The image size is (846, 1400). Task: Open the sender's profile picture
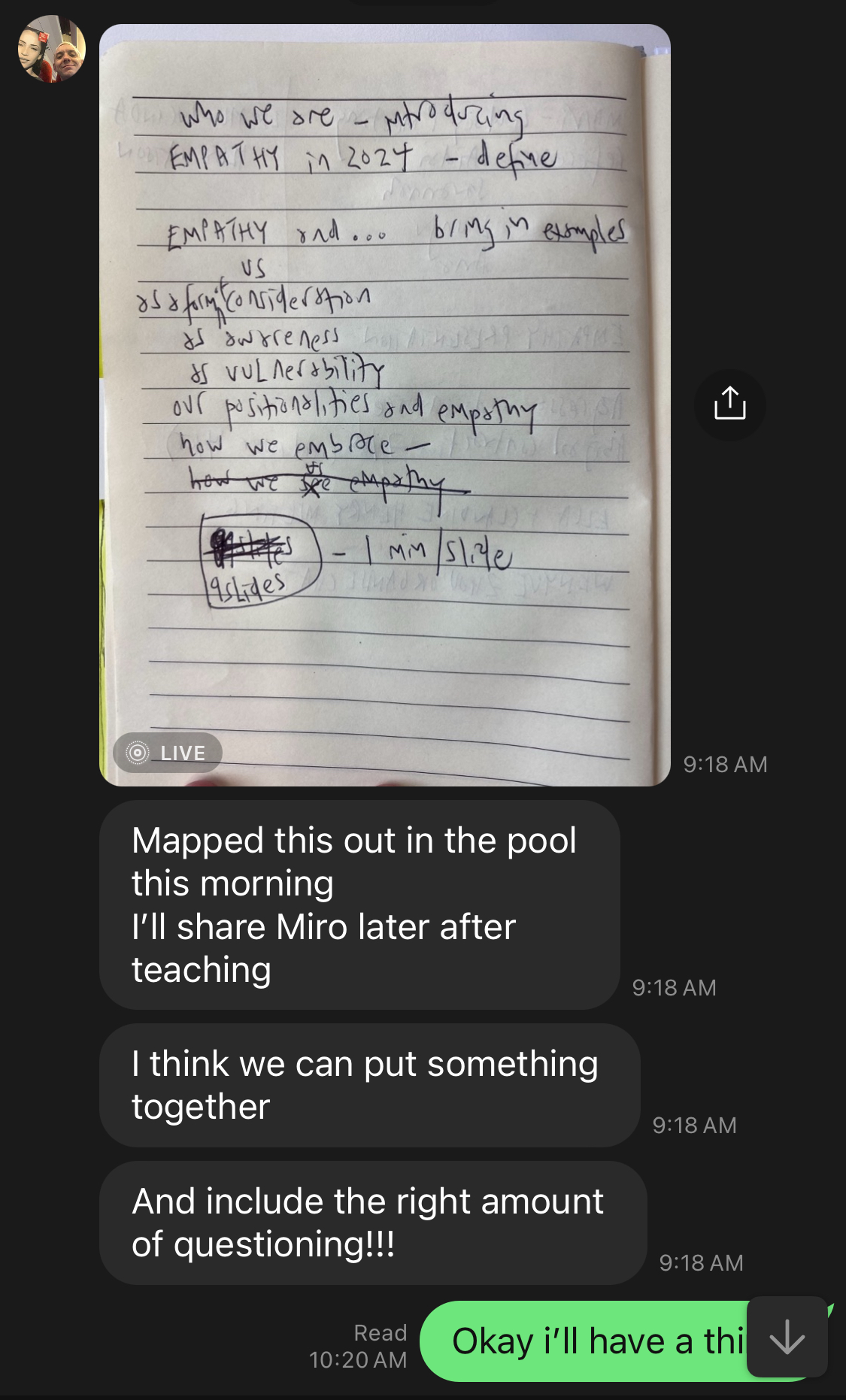click(x=52, y=50)
